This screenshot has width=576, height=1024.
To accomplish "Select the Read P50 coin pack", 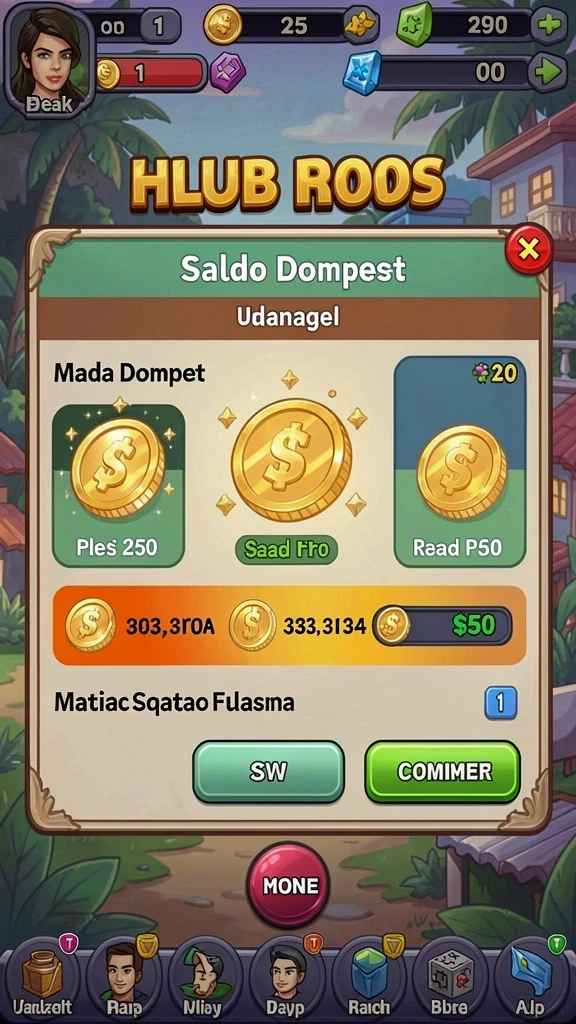I will (x=460, y=462).
